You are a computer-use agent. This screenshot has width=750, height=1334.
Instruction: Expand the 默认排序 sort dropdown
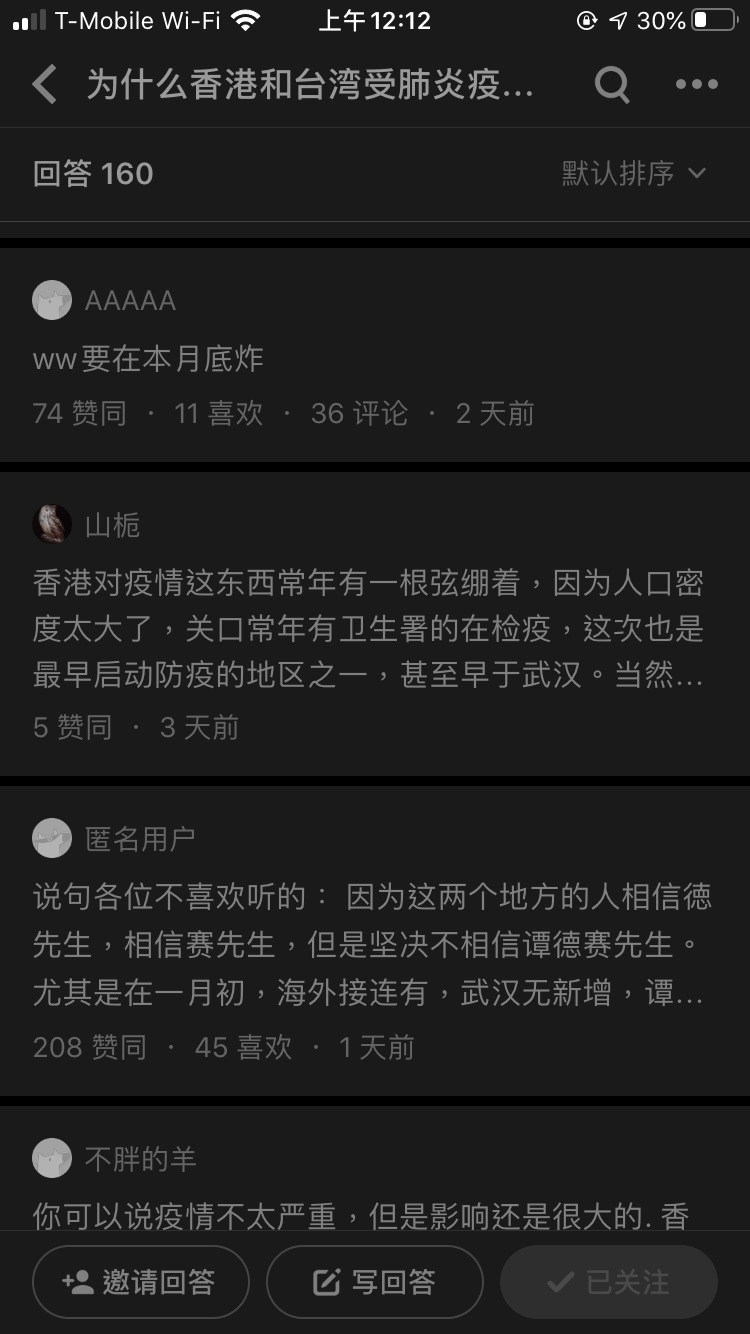[634, 174]
